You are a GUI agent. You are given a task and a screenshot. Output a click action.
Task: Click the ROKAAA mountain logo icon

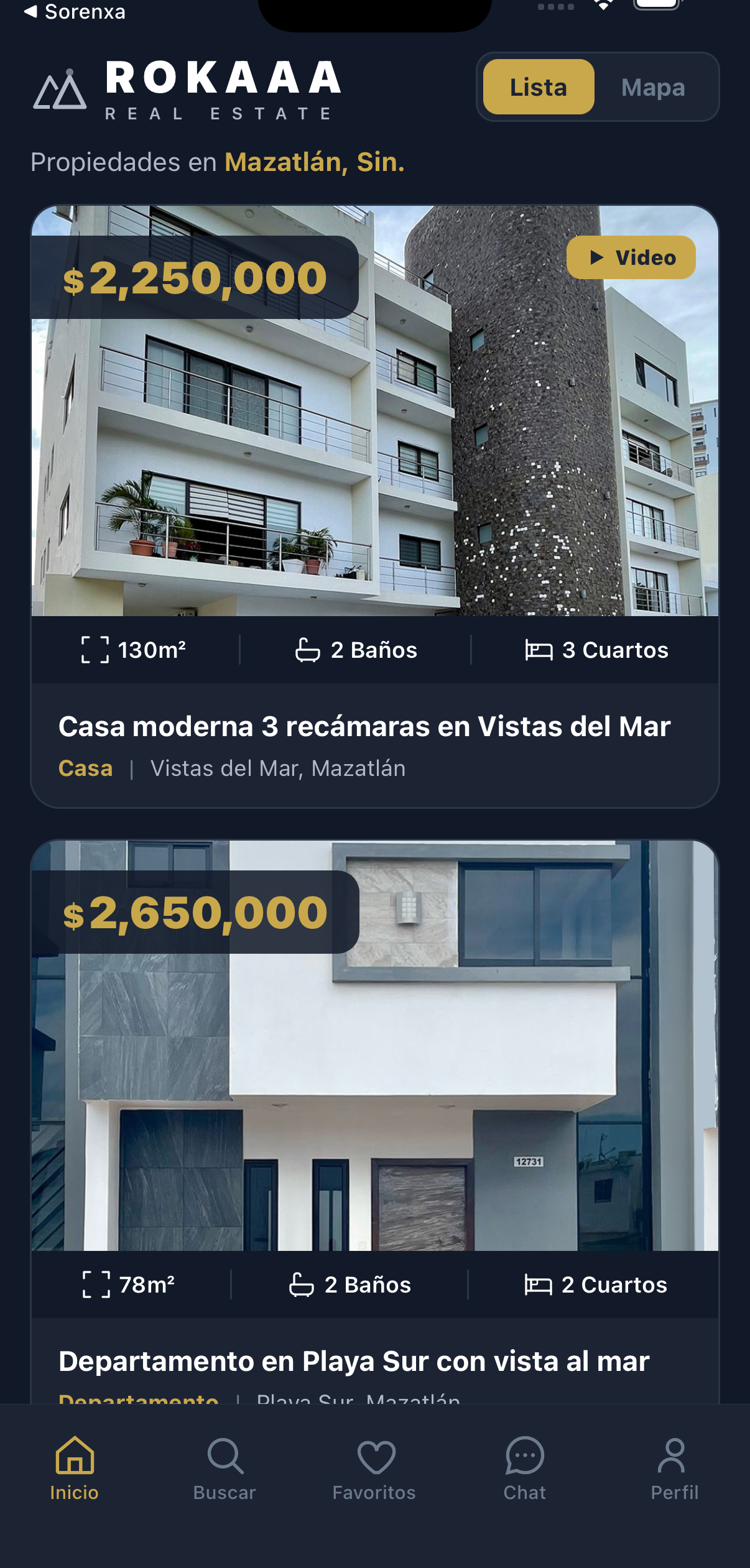(x=62, y=90)
